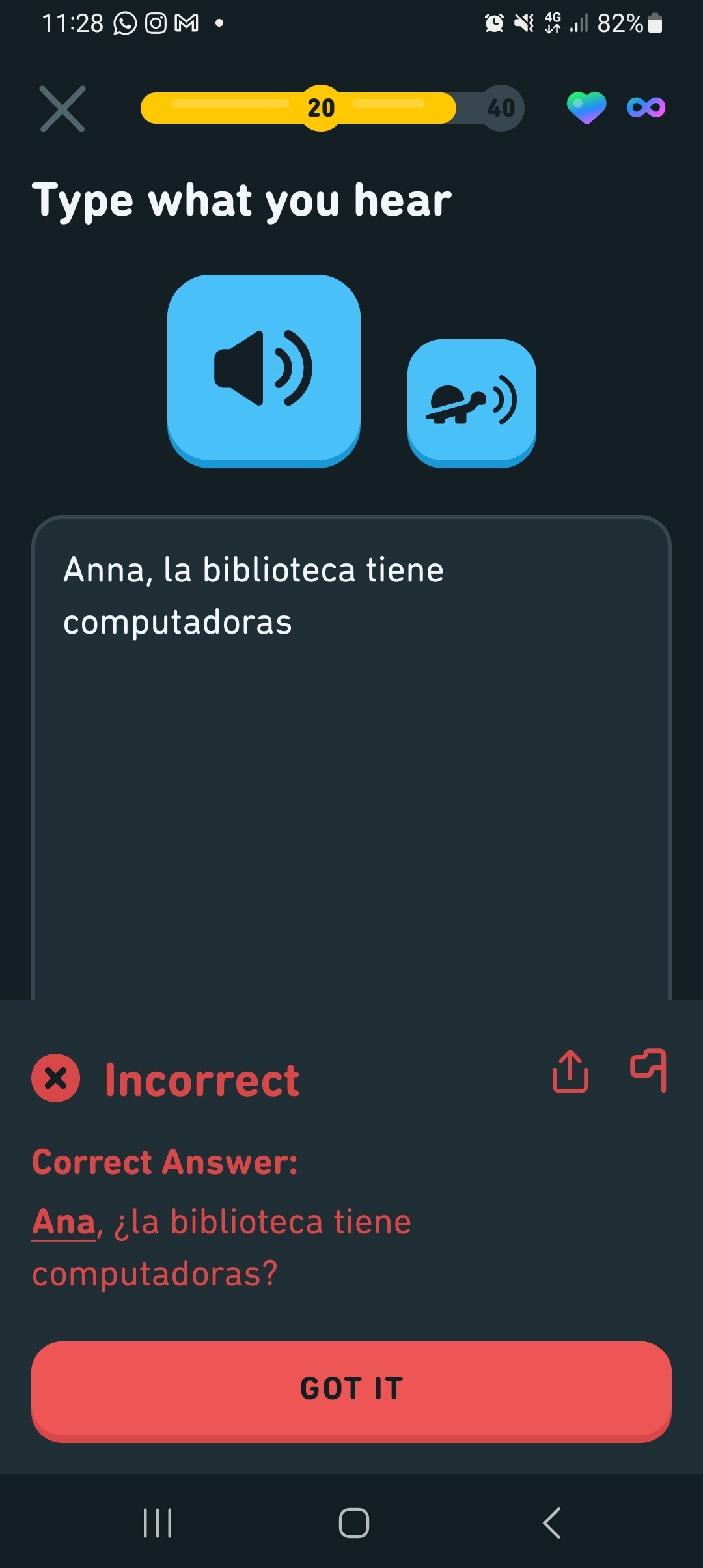This screenshot has height=1568, width=703.
Task: Share this incorrect answer result
Action: [x=570, y=1071]
